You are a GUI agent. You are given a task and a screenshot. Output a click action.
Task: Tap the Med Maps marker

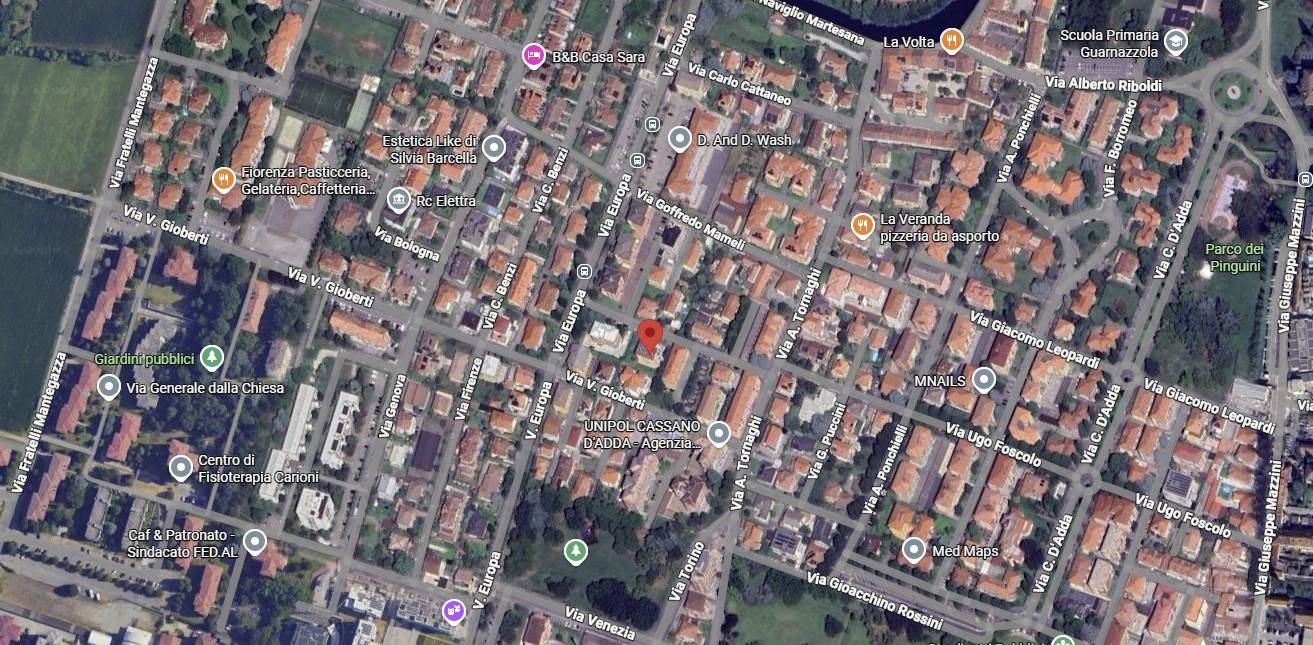coord(913,549)
